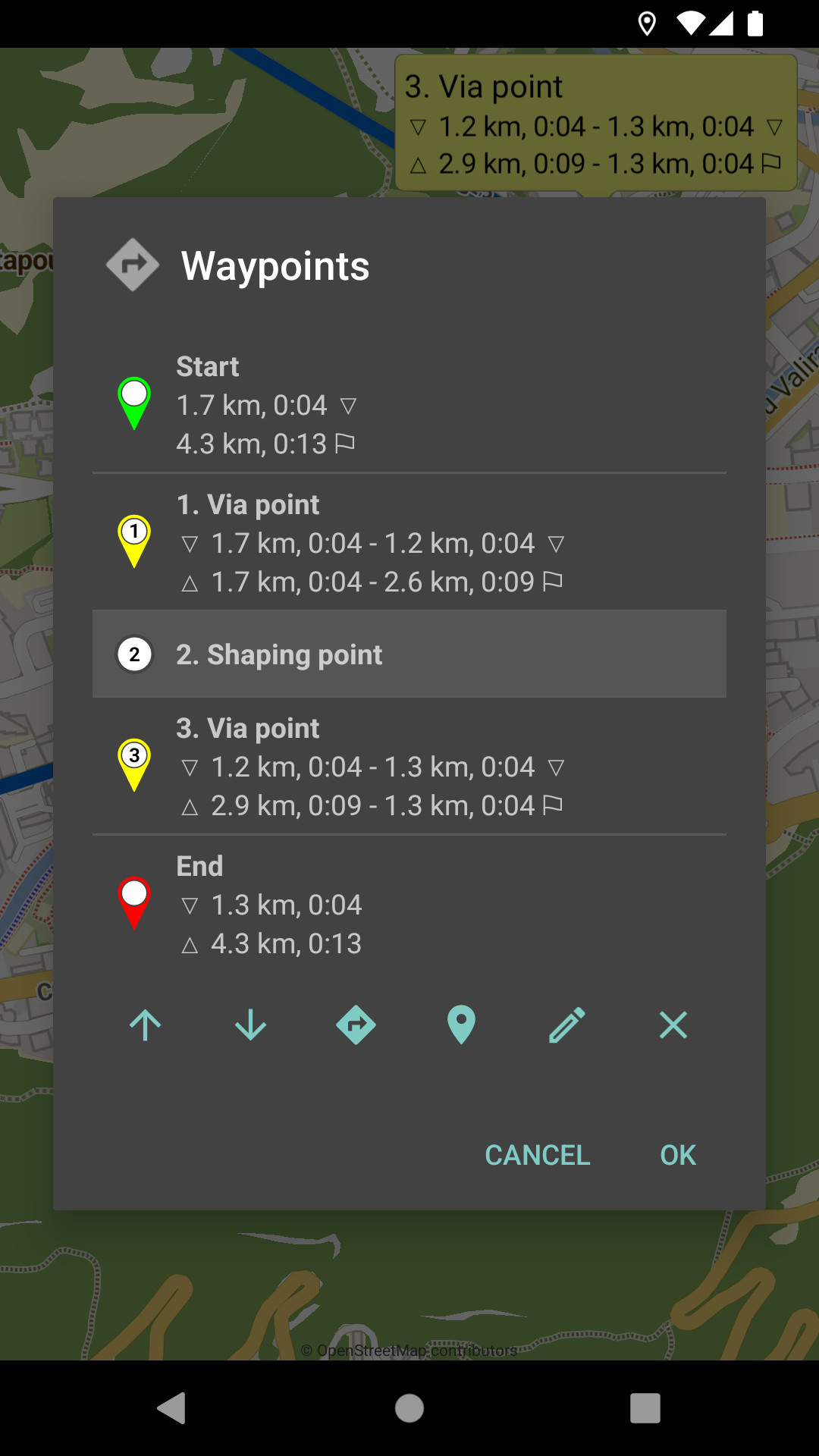
Task: Click the location pin icon in toolbar
Action: pyautogui.click(x=461, y=1025)
